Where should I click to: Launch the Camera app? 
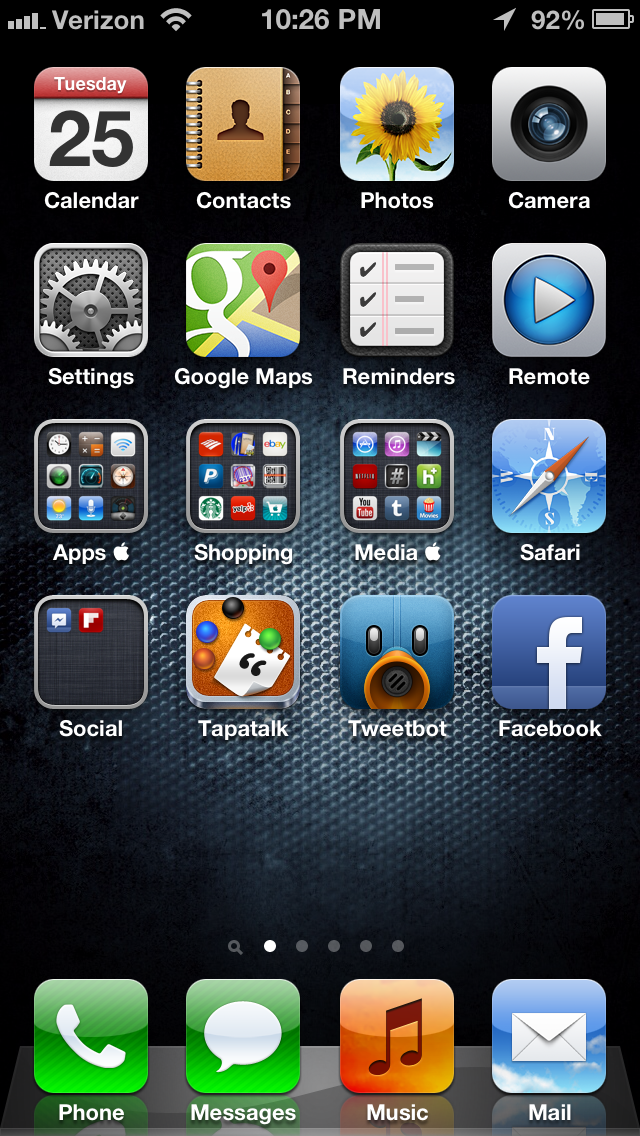549,124
